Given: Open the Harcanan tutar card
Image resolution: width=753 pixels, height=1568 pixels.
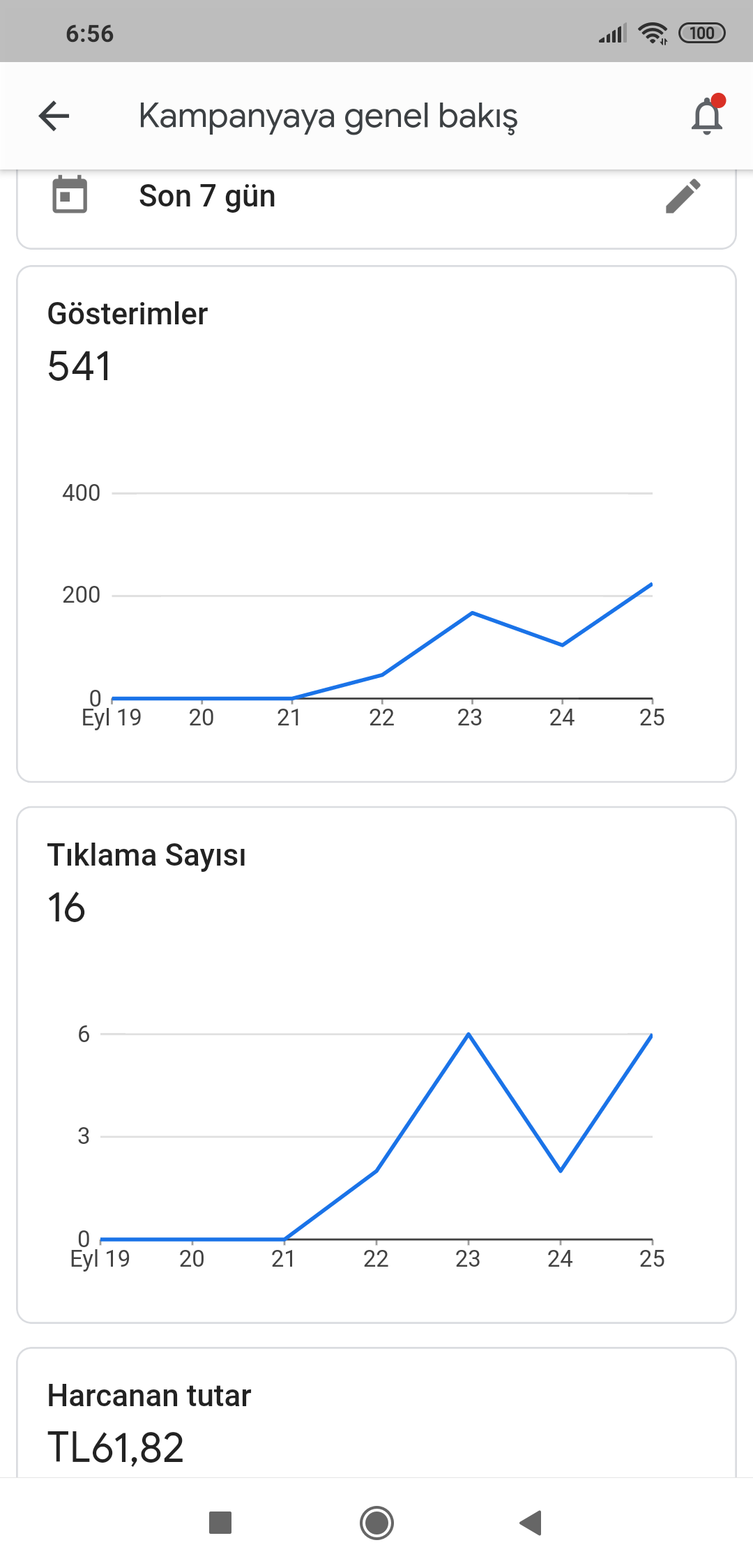Looking at the screenshot, I should [x=376, y=1412].
